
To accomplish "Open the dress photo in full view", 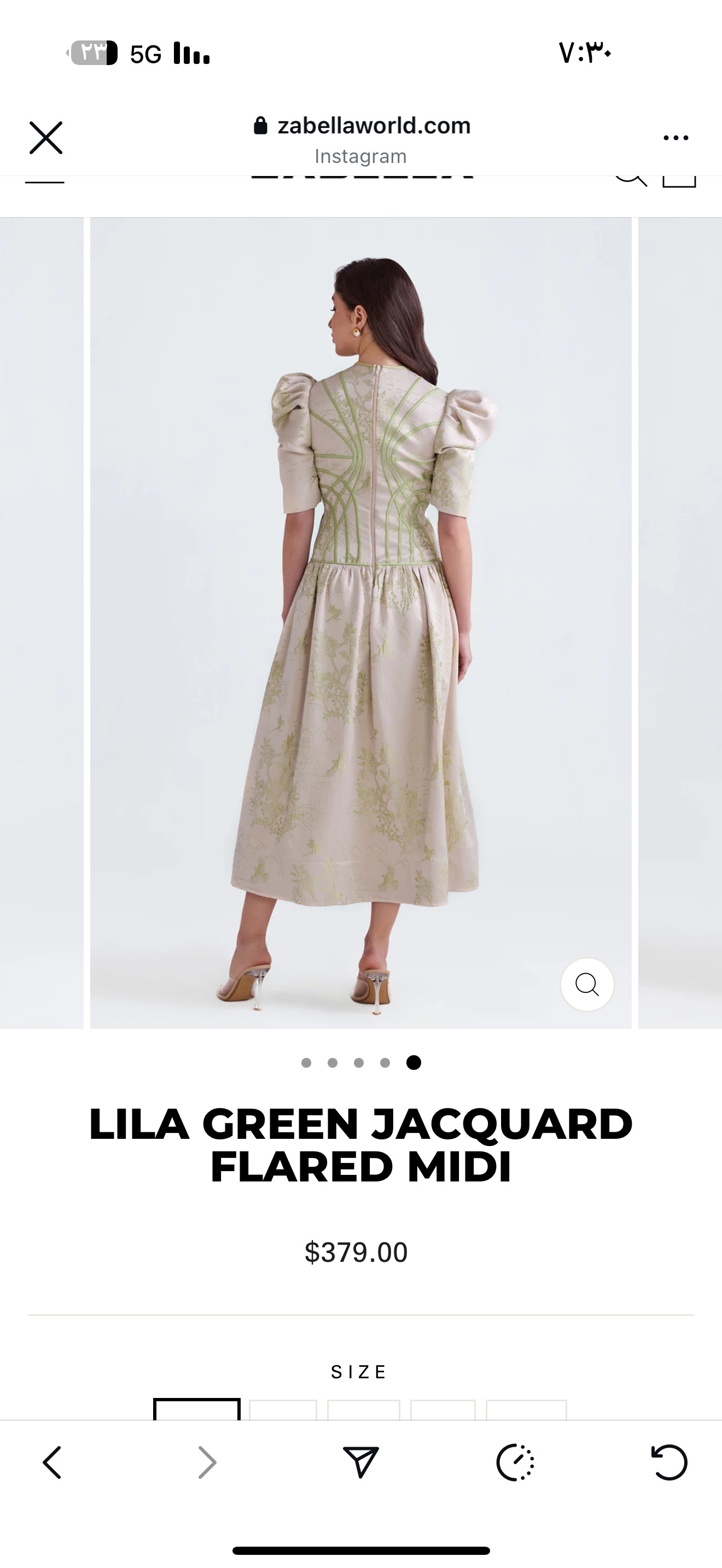I will 360,621.
